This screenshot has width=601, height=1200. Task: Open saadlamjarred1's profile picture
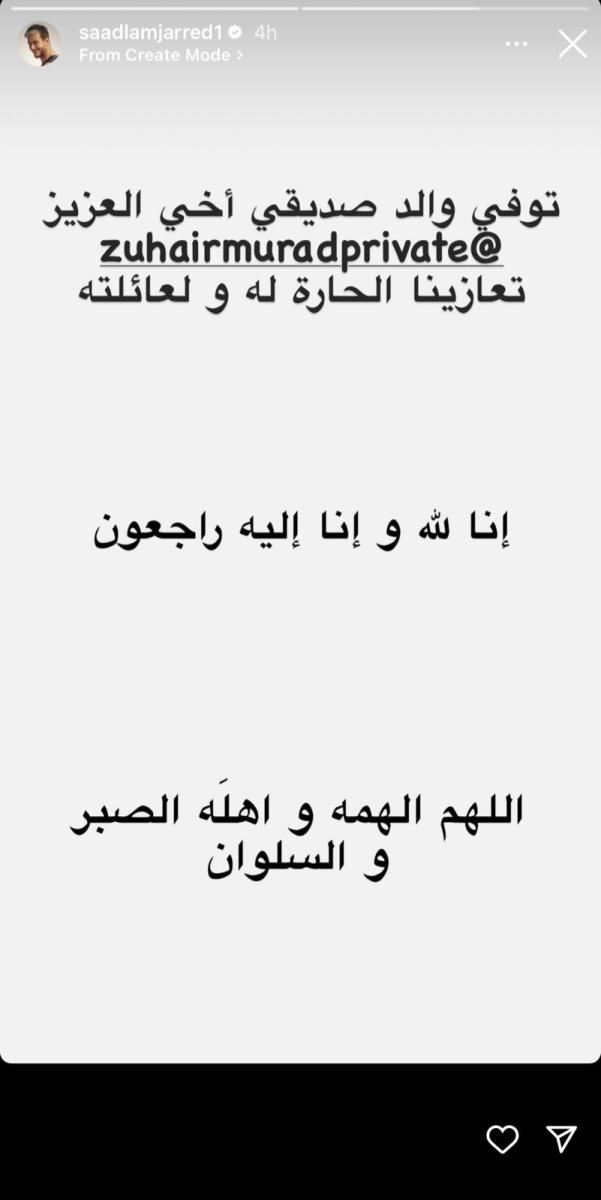(x=40, y=44)
